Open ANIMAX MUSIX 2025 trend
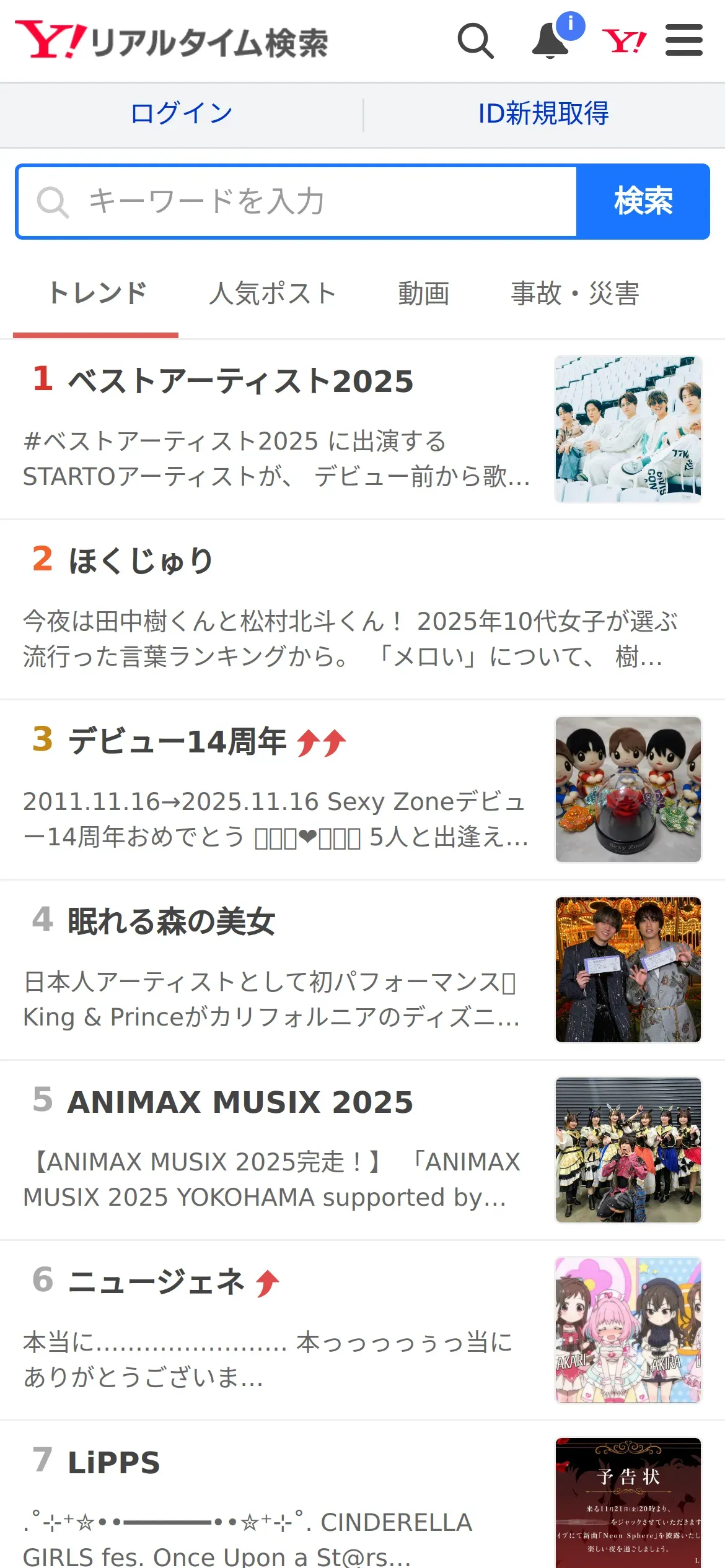 [240, 1102]
